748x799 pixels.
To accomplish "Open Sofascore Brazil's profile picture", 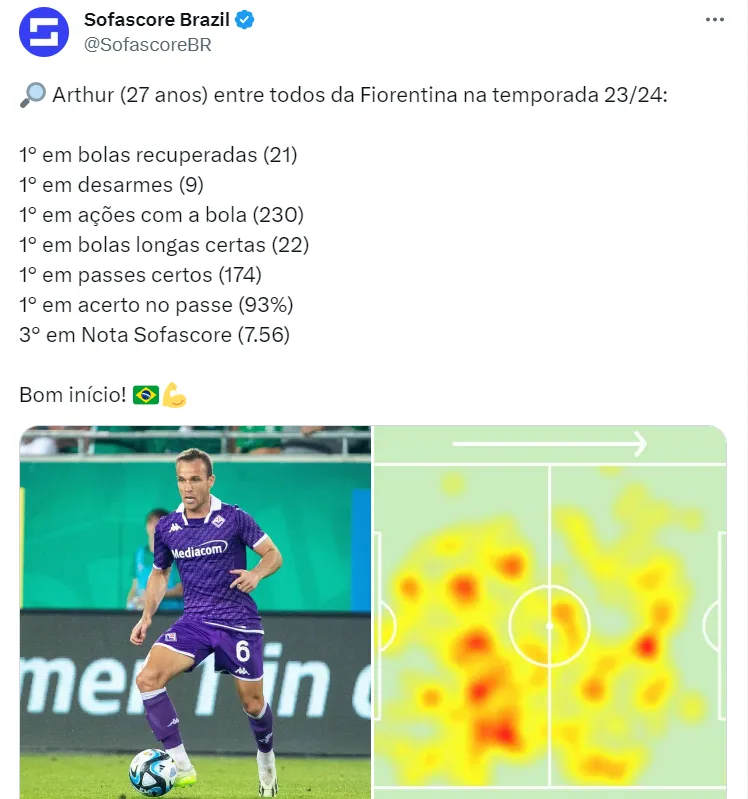I will point(43,31).
